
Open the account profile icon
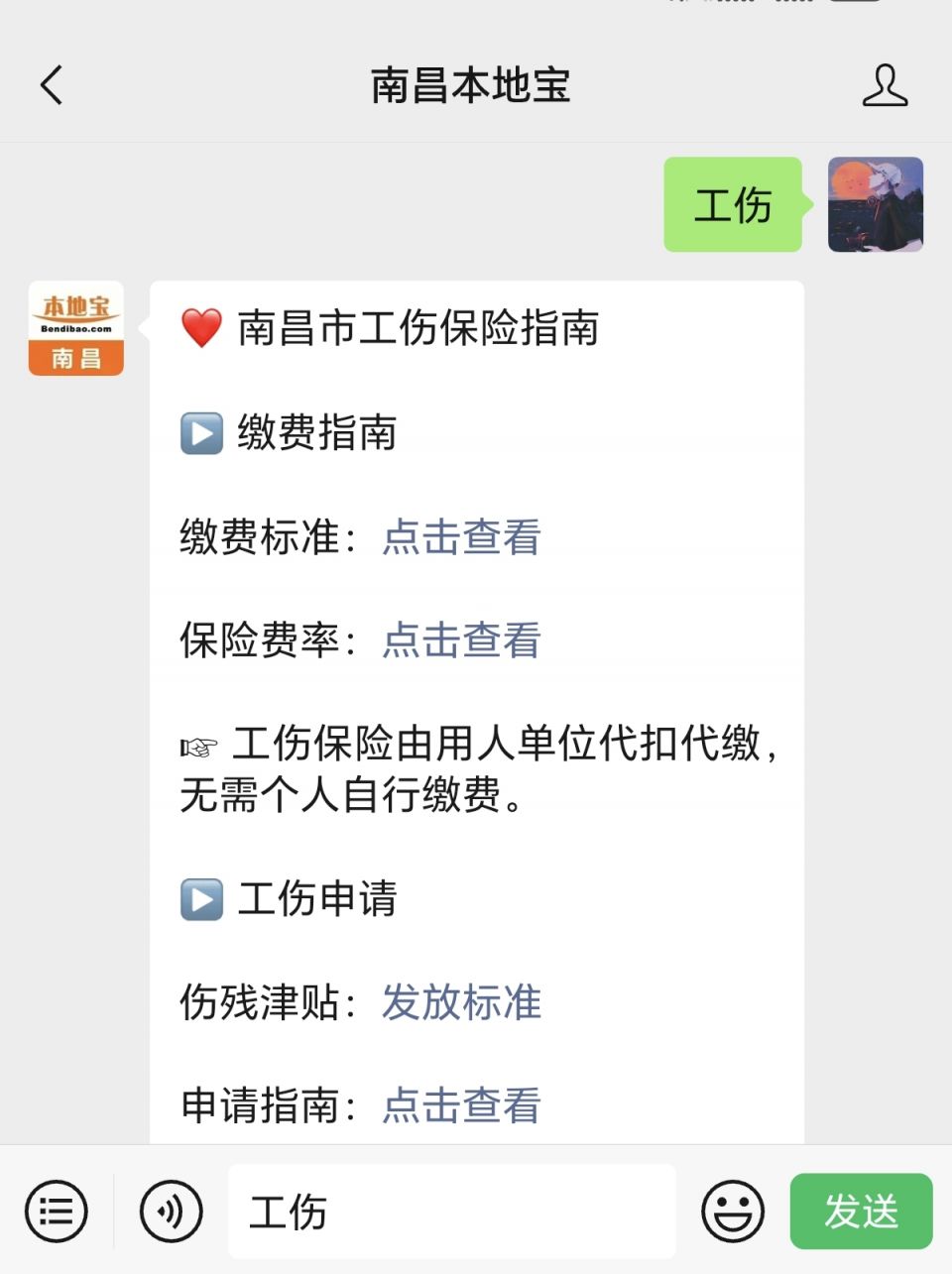click(x=884, y=85)
